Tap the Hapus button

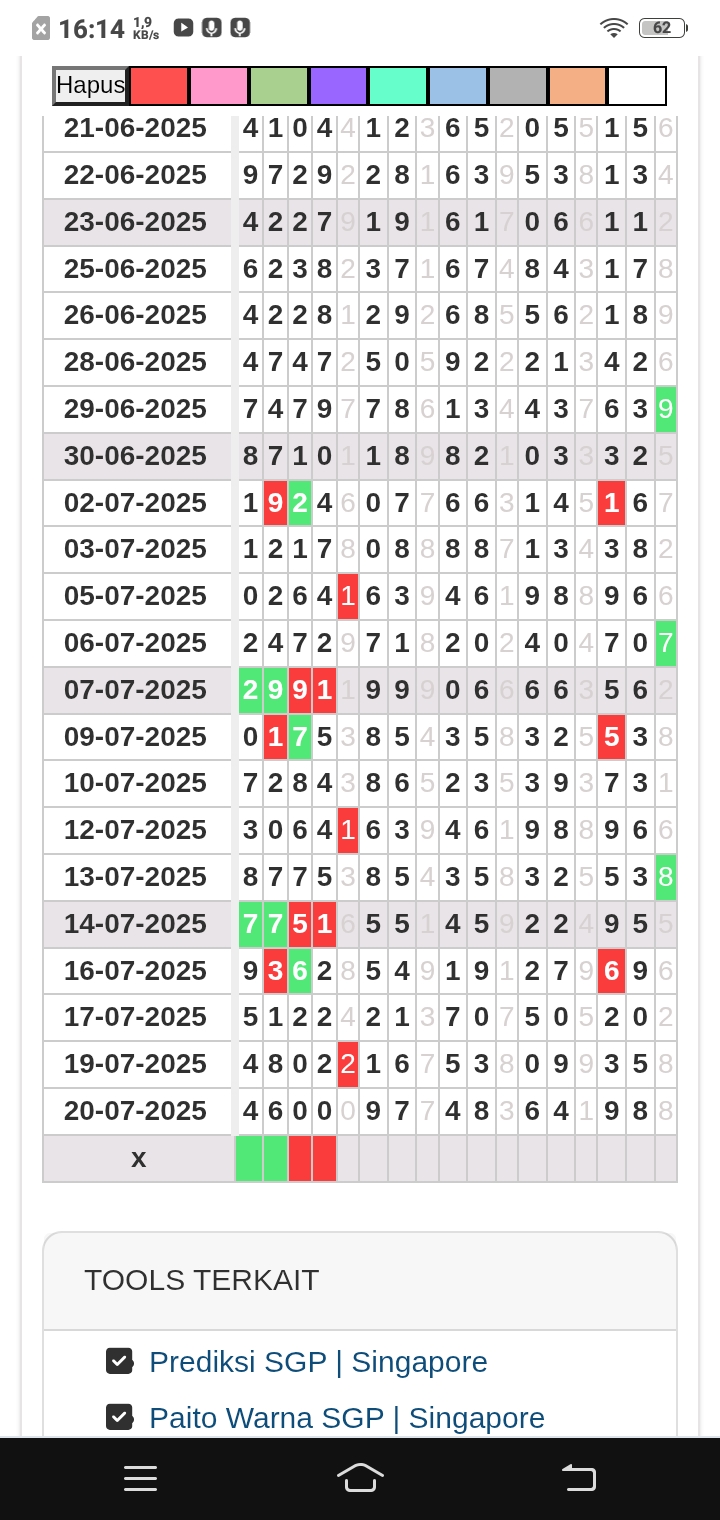tap(90, 86)
